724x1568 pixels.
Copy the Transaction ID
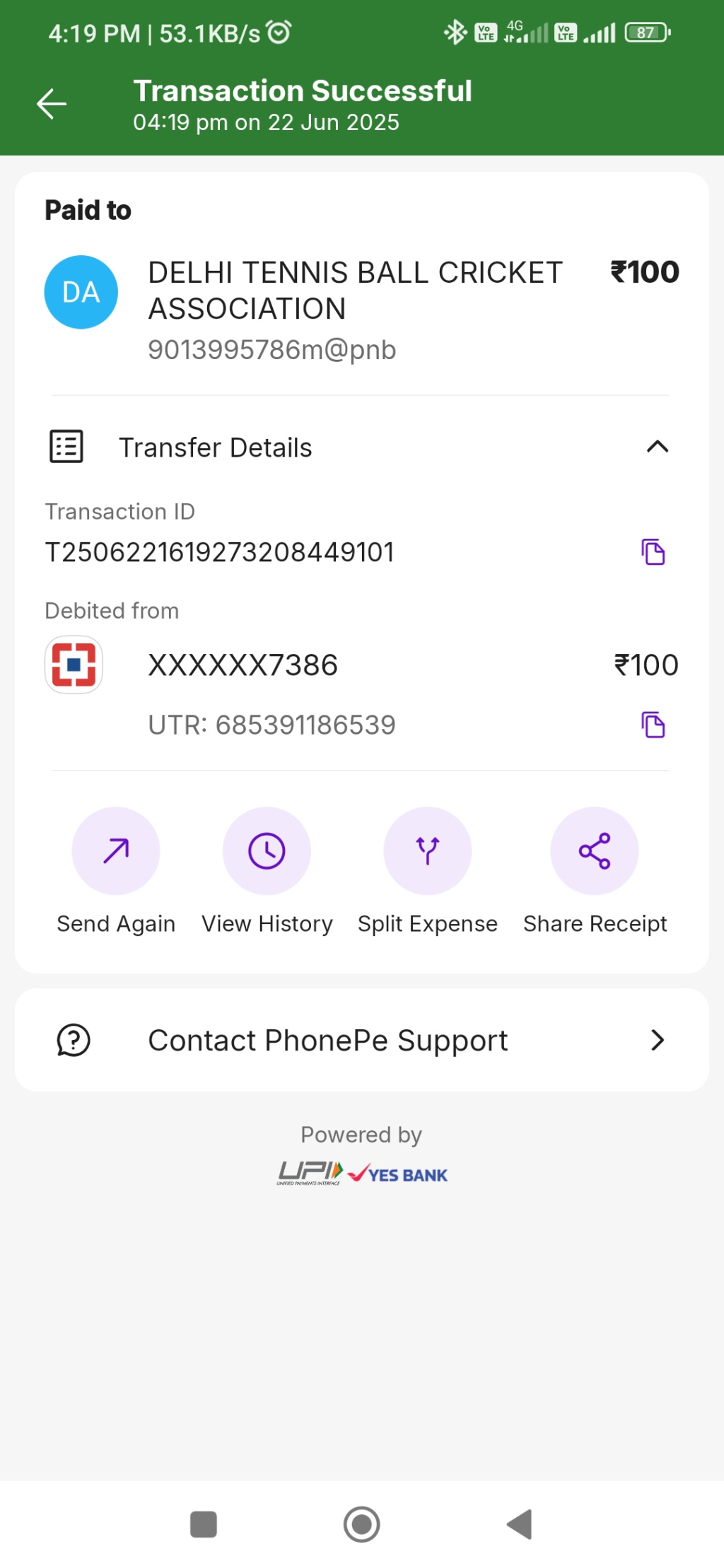tap(653, 551)
